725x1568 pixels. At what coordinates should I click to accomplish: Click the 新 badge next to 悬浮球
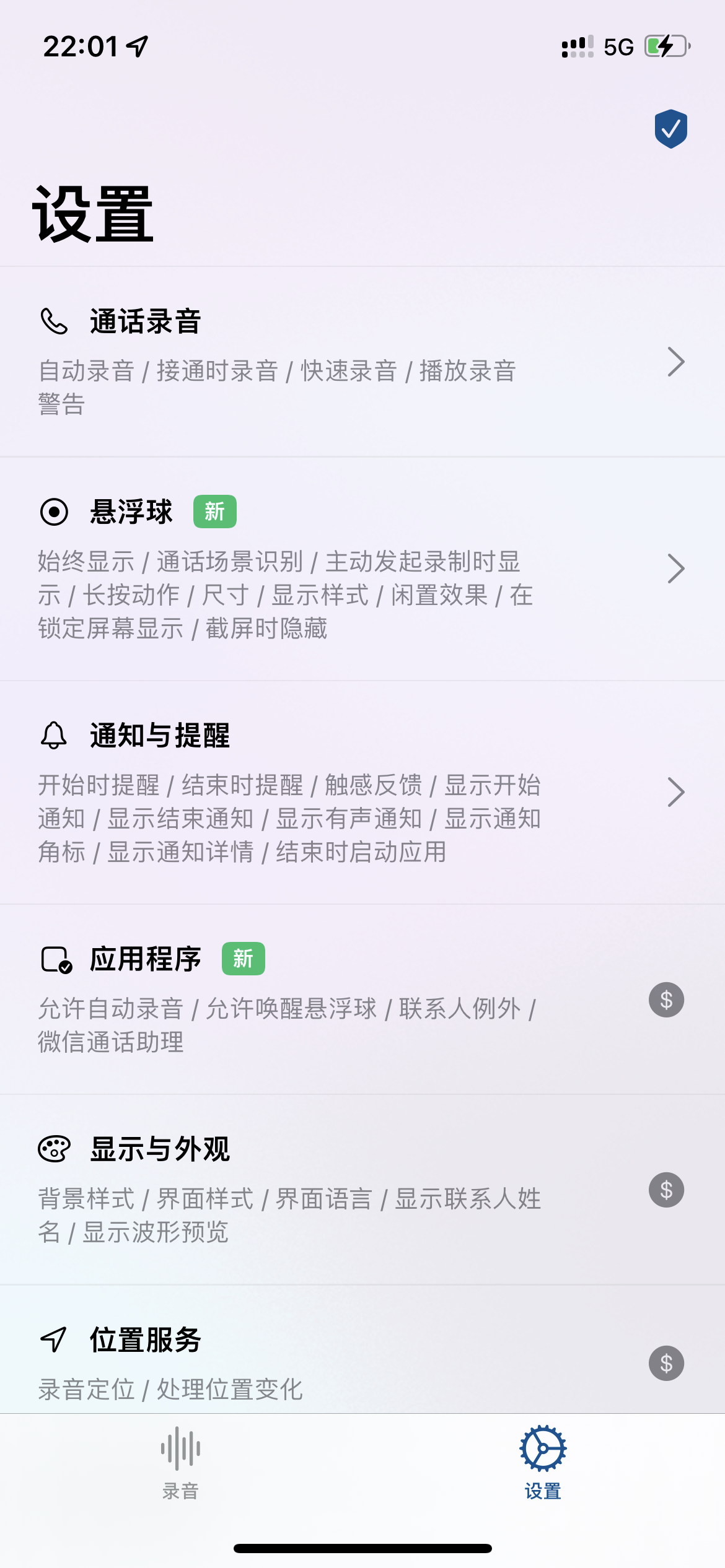[215, 512]
